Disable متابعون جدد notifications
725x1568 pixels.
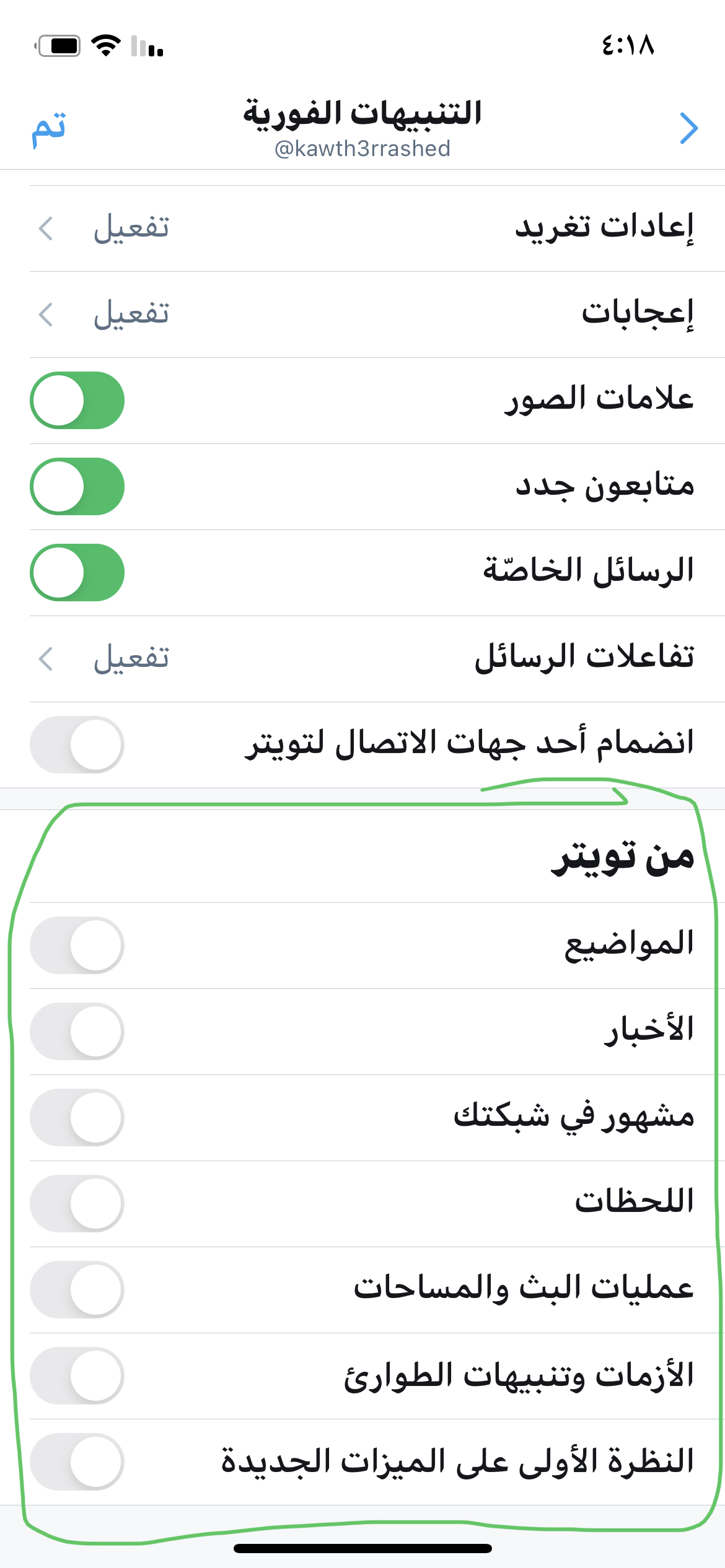[77, 486]
